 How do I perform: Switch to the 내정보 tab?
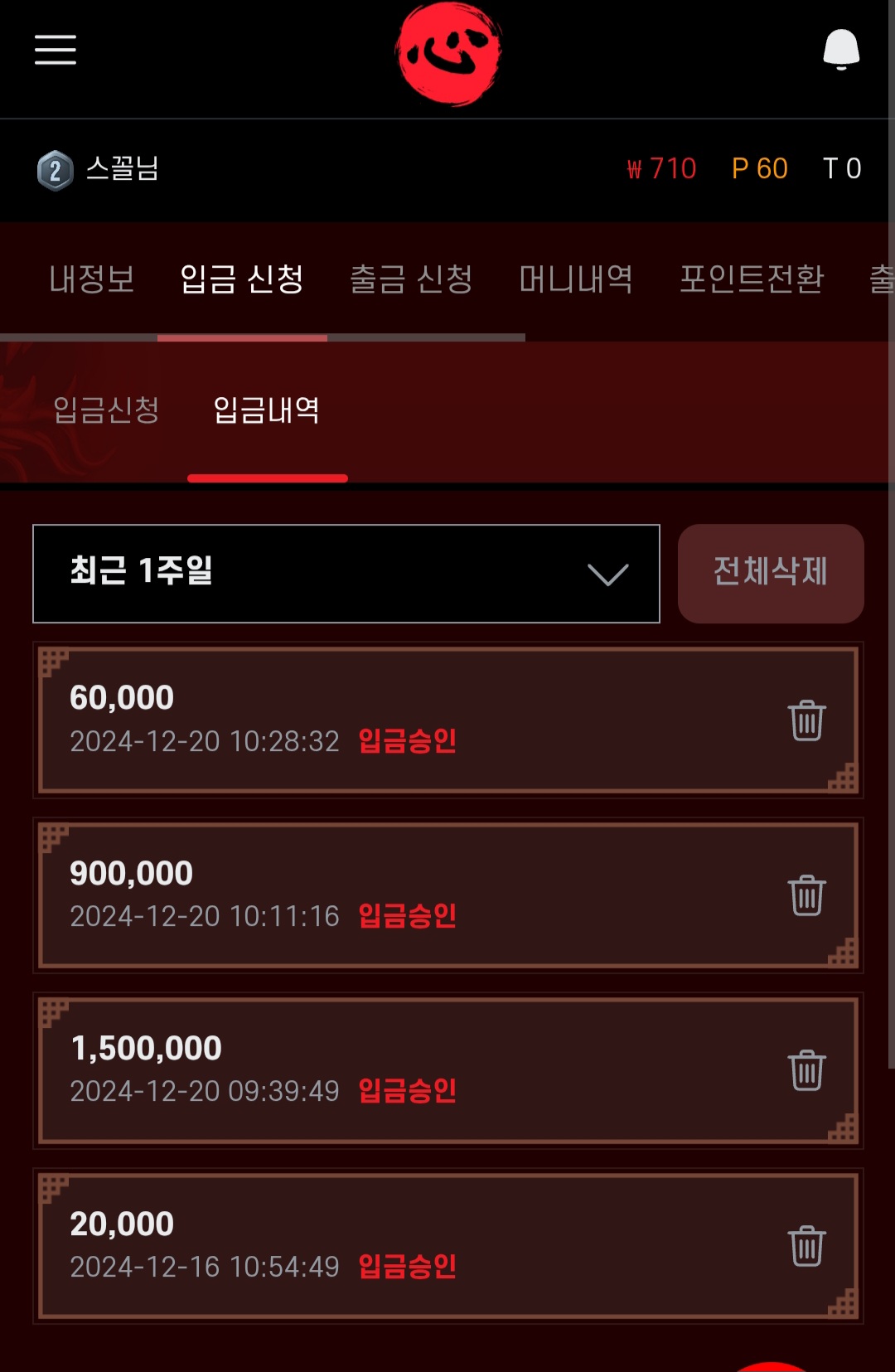click(92, 279)
